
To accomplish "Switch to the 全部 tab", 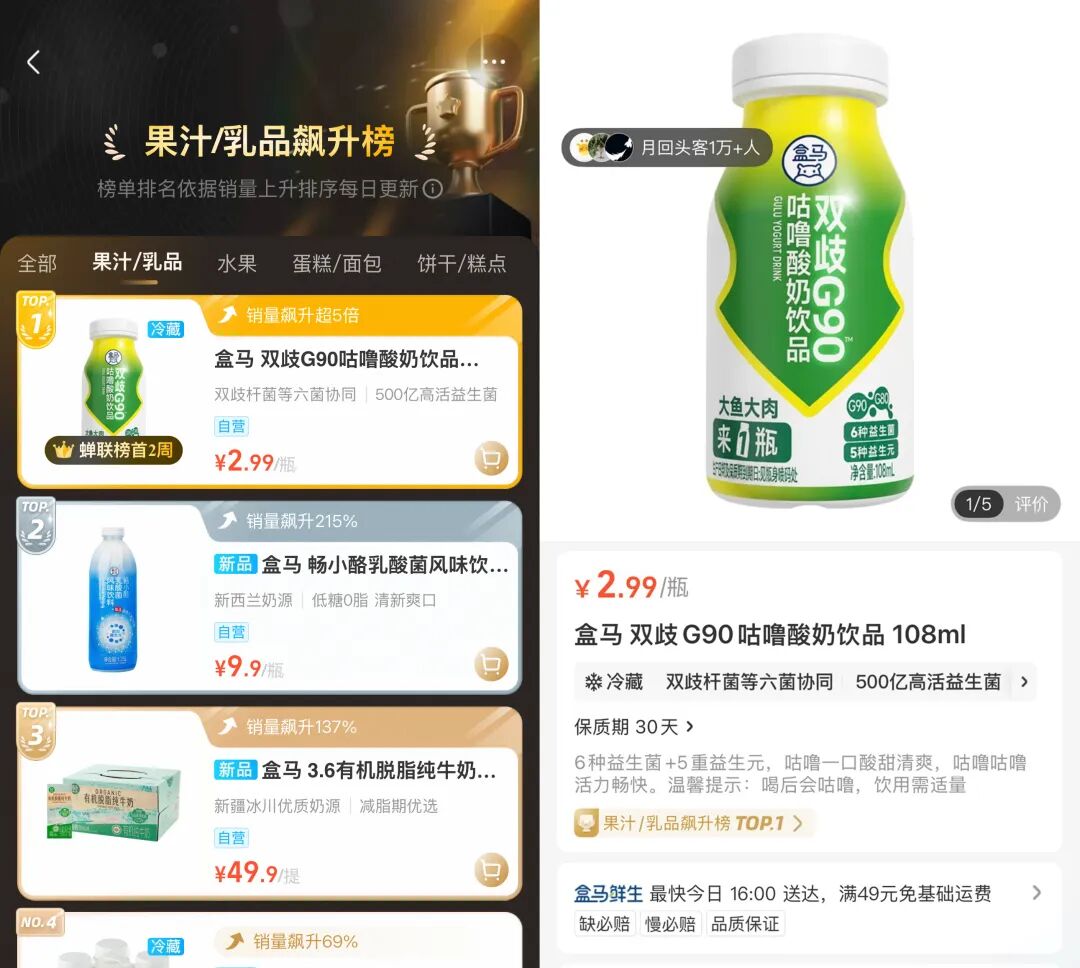I will pyautogui.click(x=37, y=263).
